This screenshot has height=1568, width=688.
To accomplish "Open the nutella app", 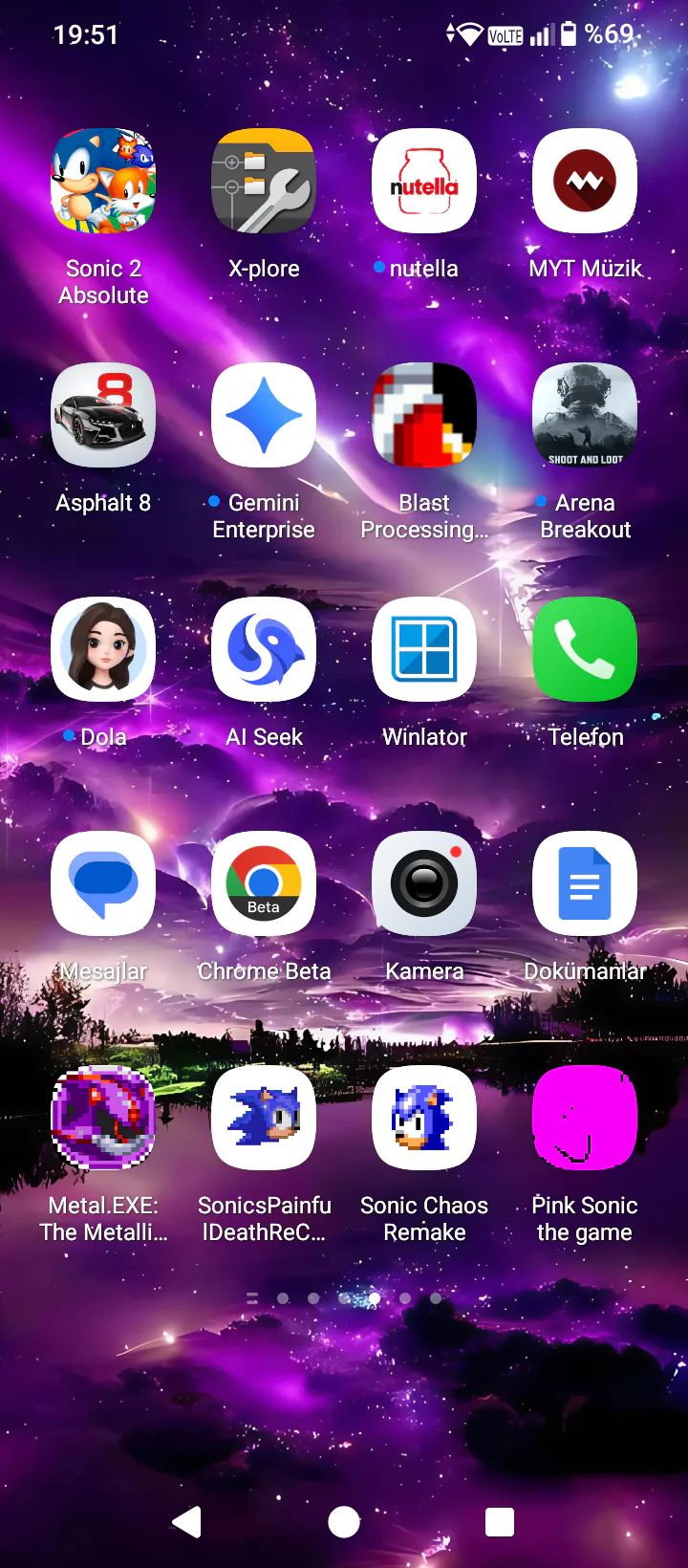I will (x=424, y=181).
